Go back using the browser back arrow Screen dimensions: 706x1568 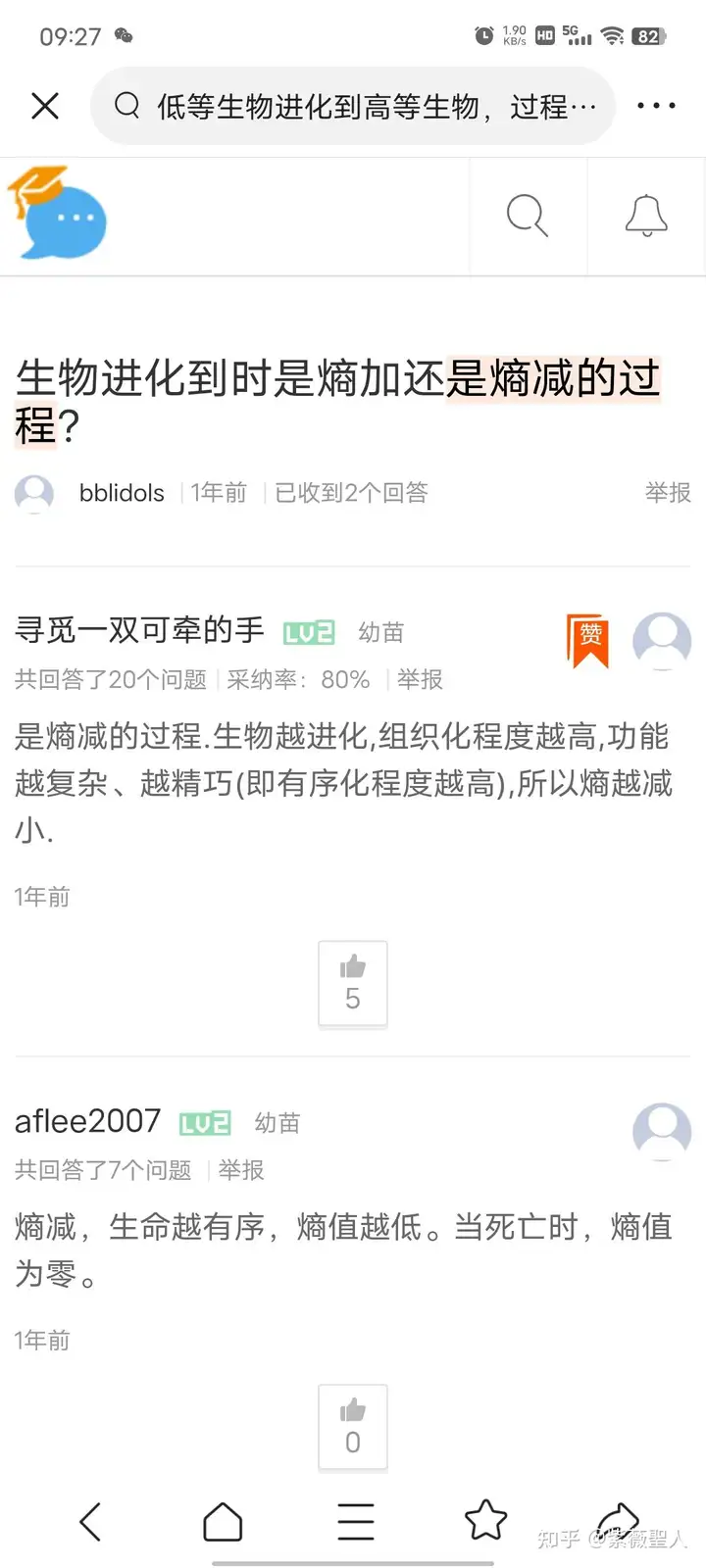coord(90,1522)
